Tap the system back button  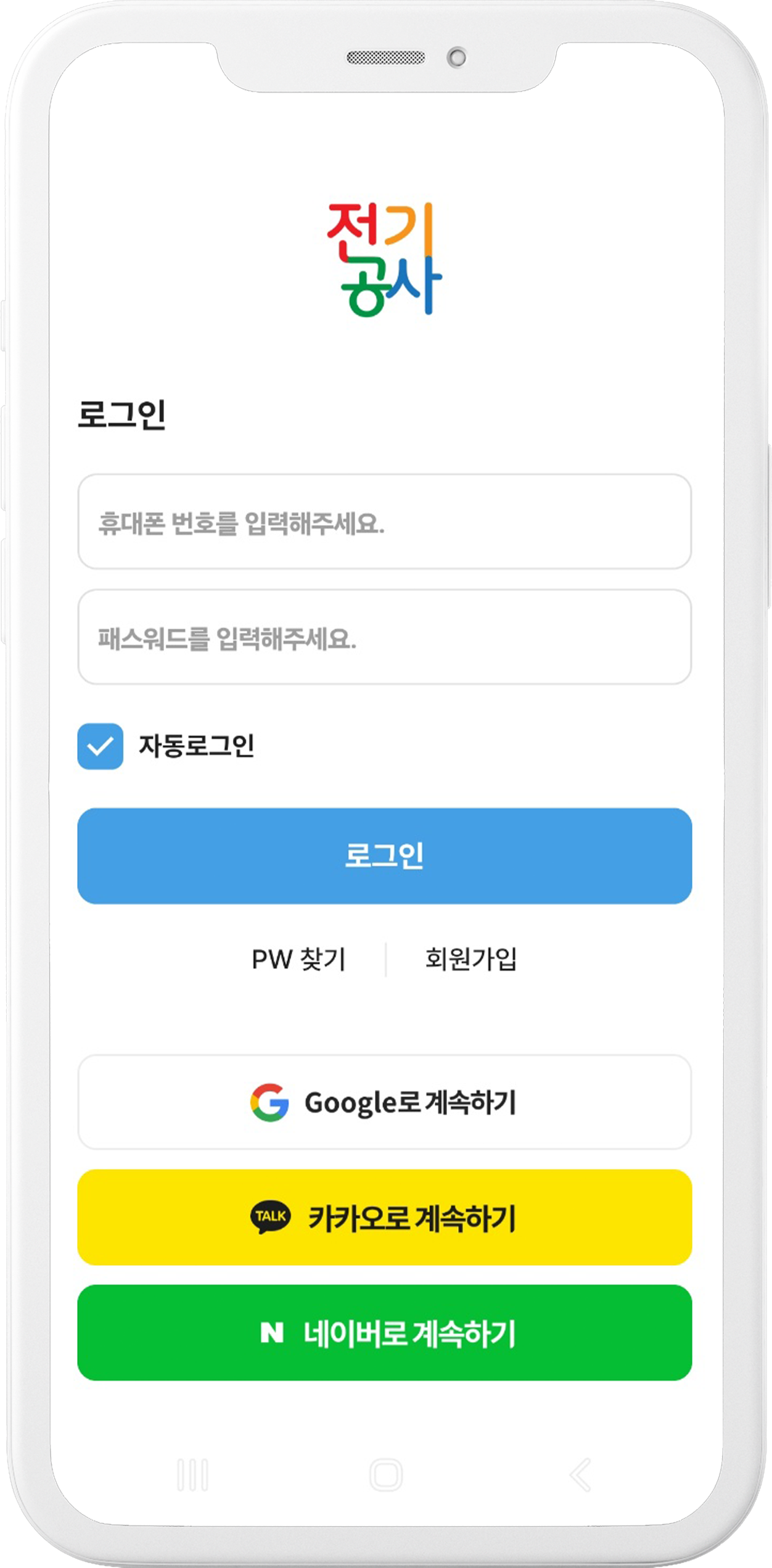(580, 1475)
